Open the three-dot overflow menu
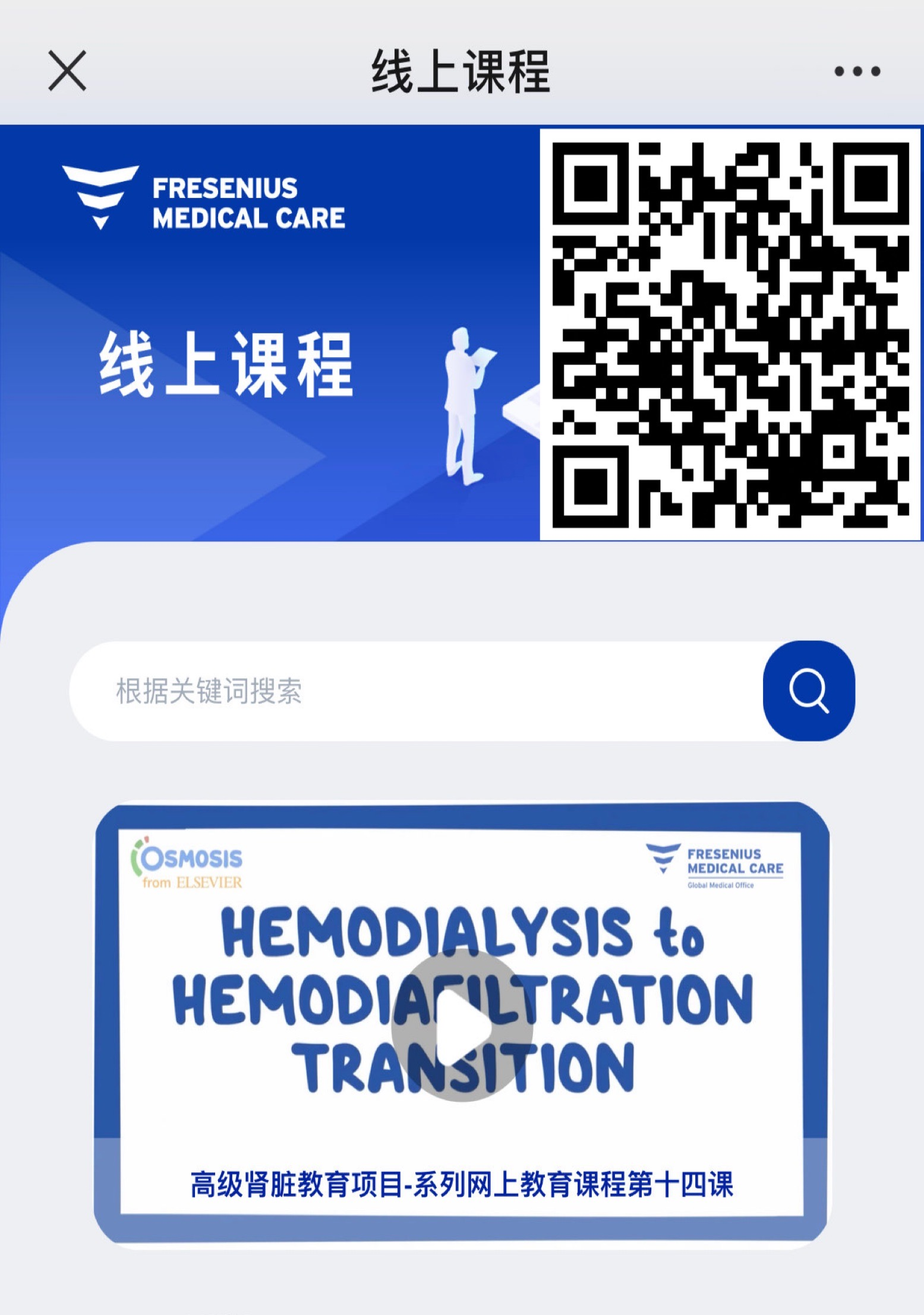This screenshot has width=924, height=1315. click(x=856, y=71)
